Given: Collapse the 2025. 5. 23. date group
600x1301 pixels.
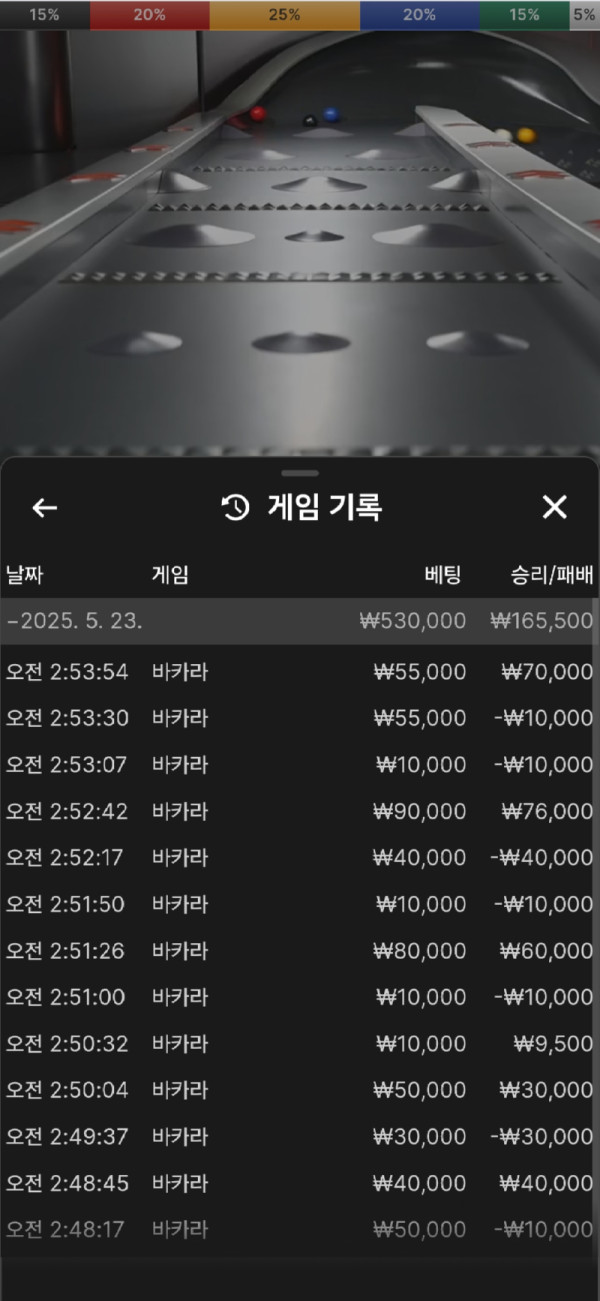Looking at the screenshot, I should tap(75, 621).
